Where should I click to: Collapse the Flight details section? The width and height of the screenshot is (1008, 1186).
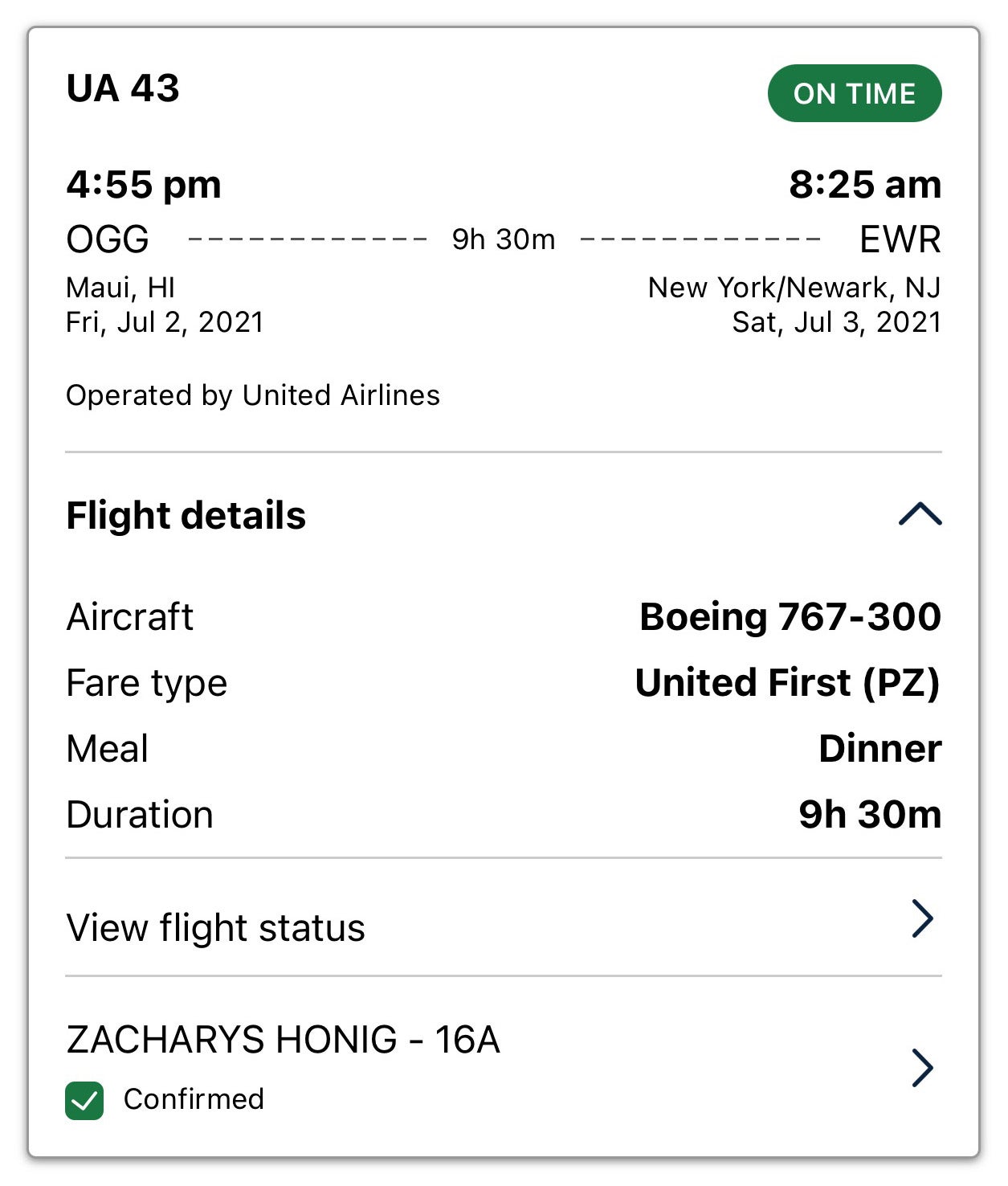pos(920,514)
